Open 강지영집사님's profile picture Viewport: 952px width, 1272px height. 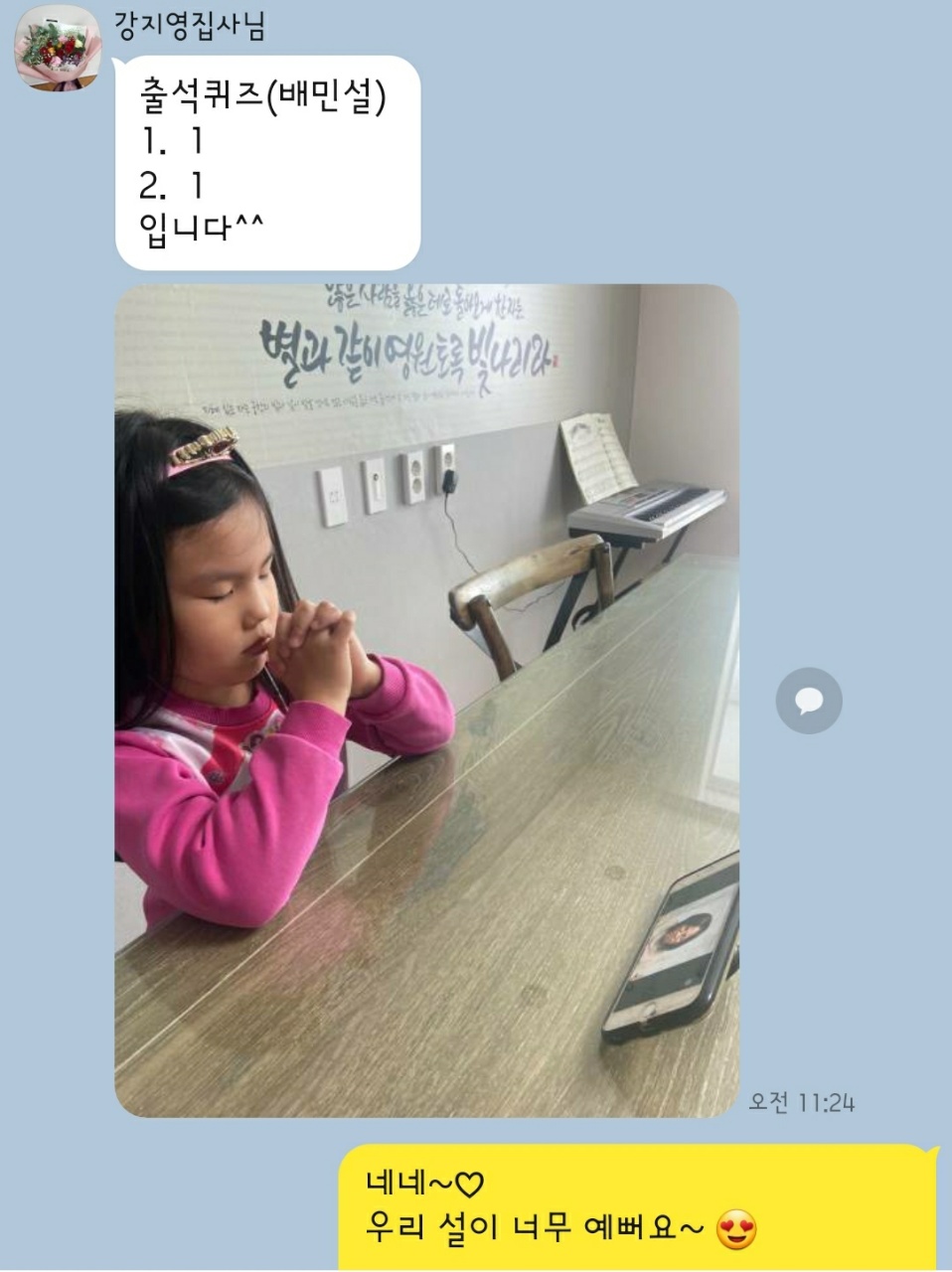click(58, 52)
